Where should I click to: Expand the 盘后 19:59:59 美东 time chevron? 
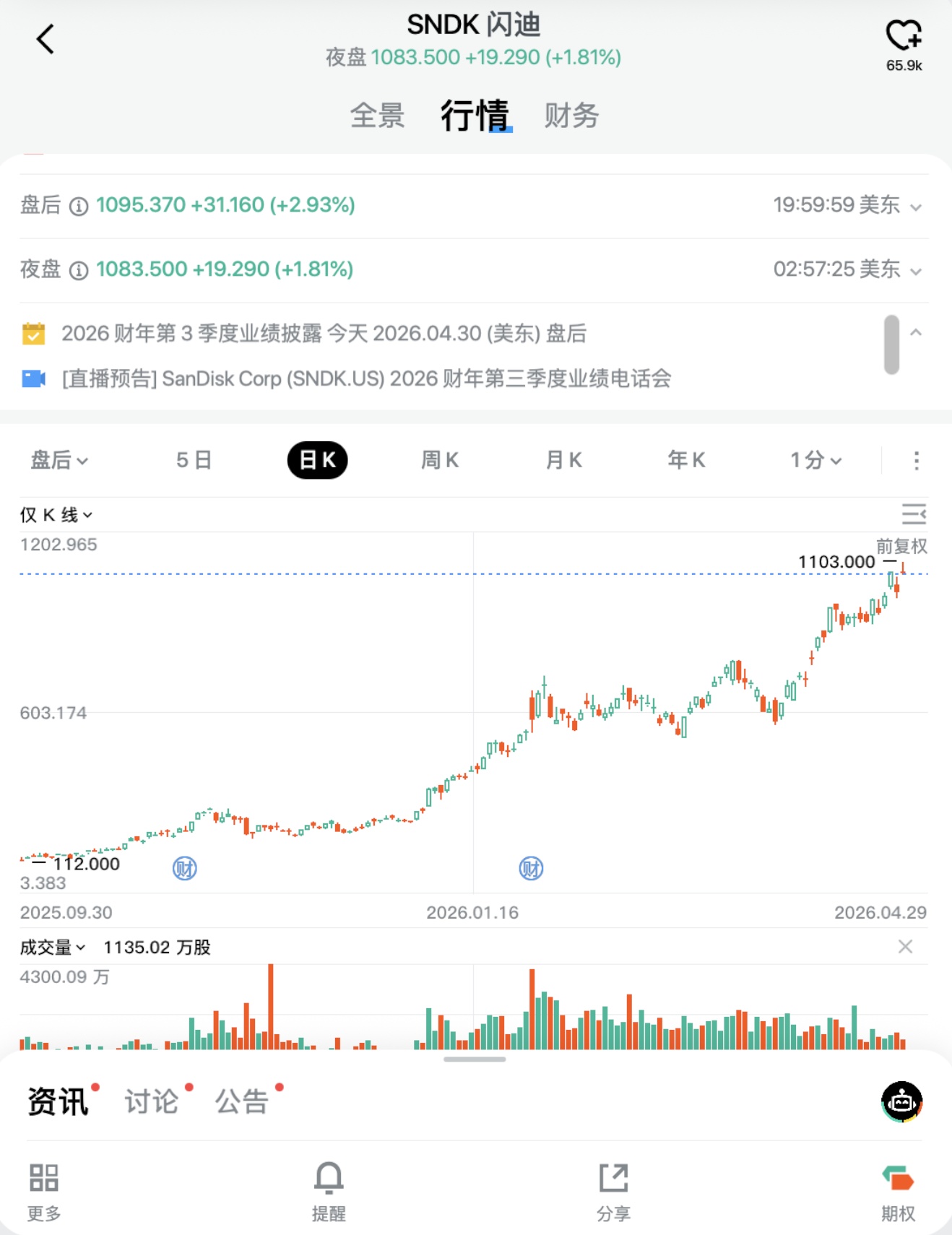[x=916, y=207]
